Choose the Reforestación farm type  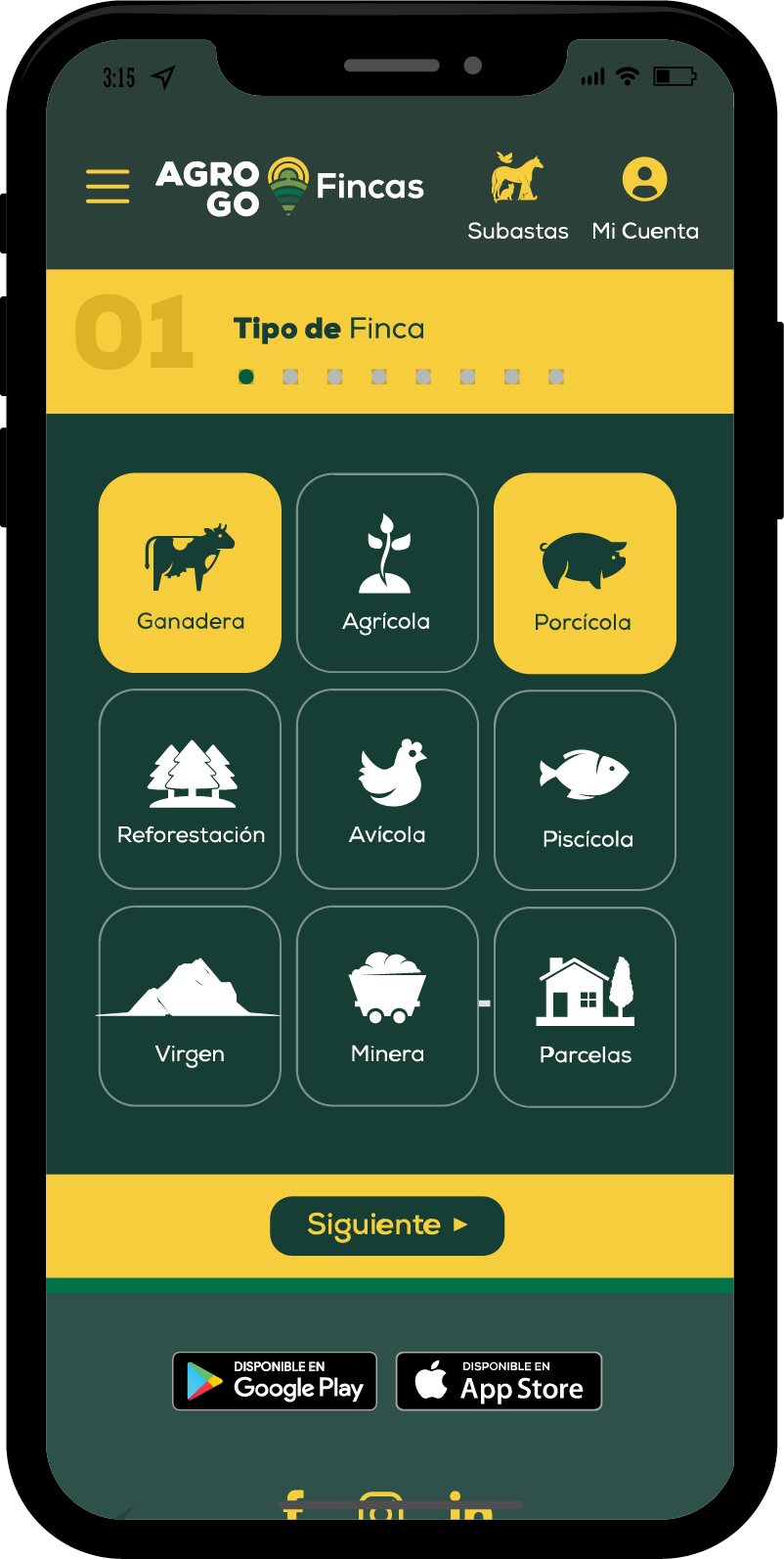190,789
